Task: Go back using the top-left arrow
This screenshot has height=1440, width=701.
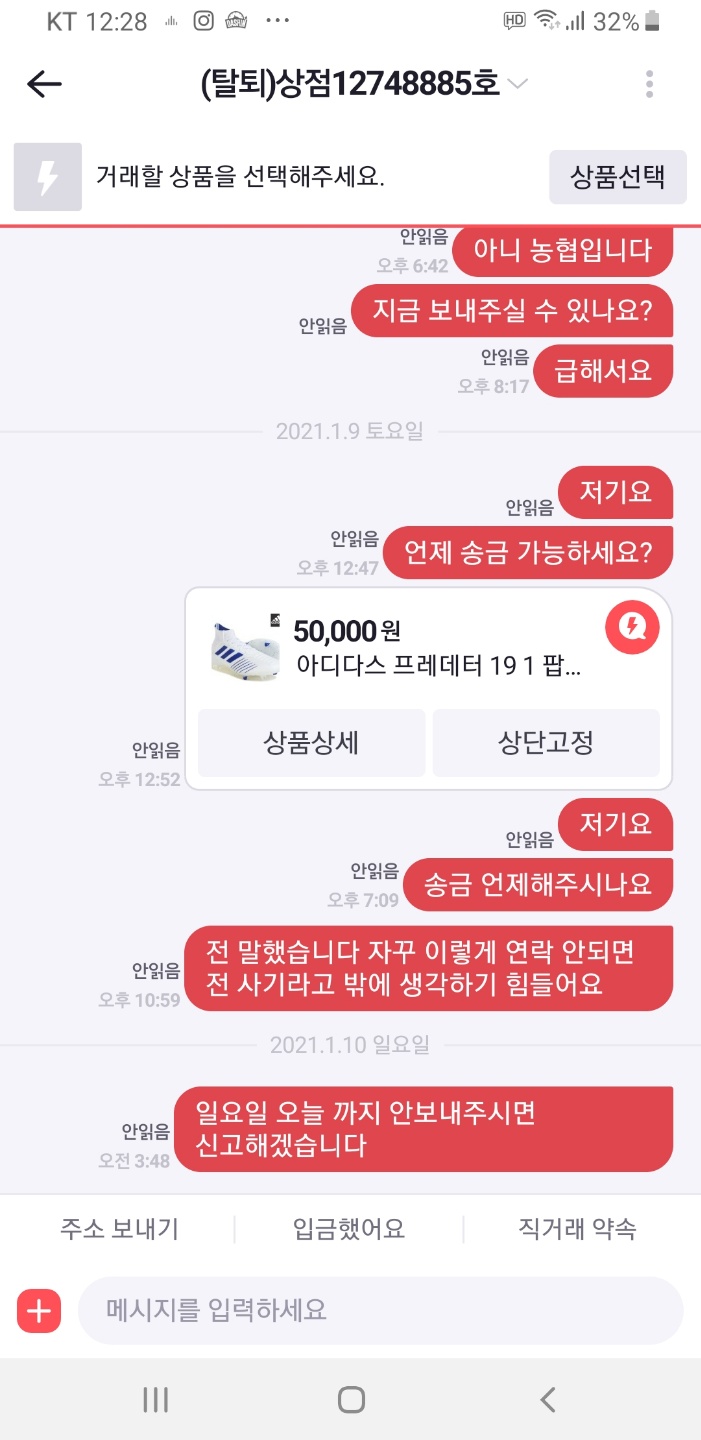Action: tap(44, 85)
